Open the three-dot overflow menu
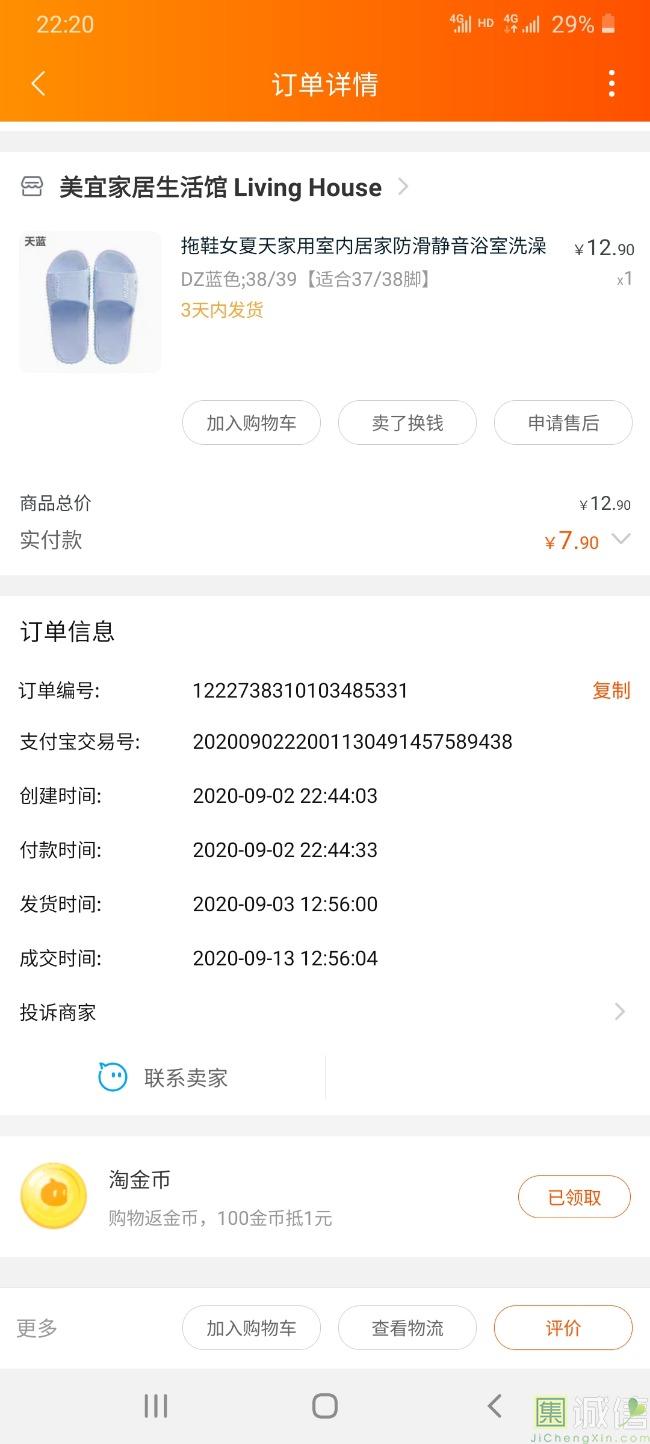The width and height of the screenshot is (650, 1444). pos(611,84)
